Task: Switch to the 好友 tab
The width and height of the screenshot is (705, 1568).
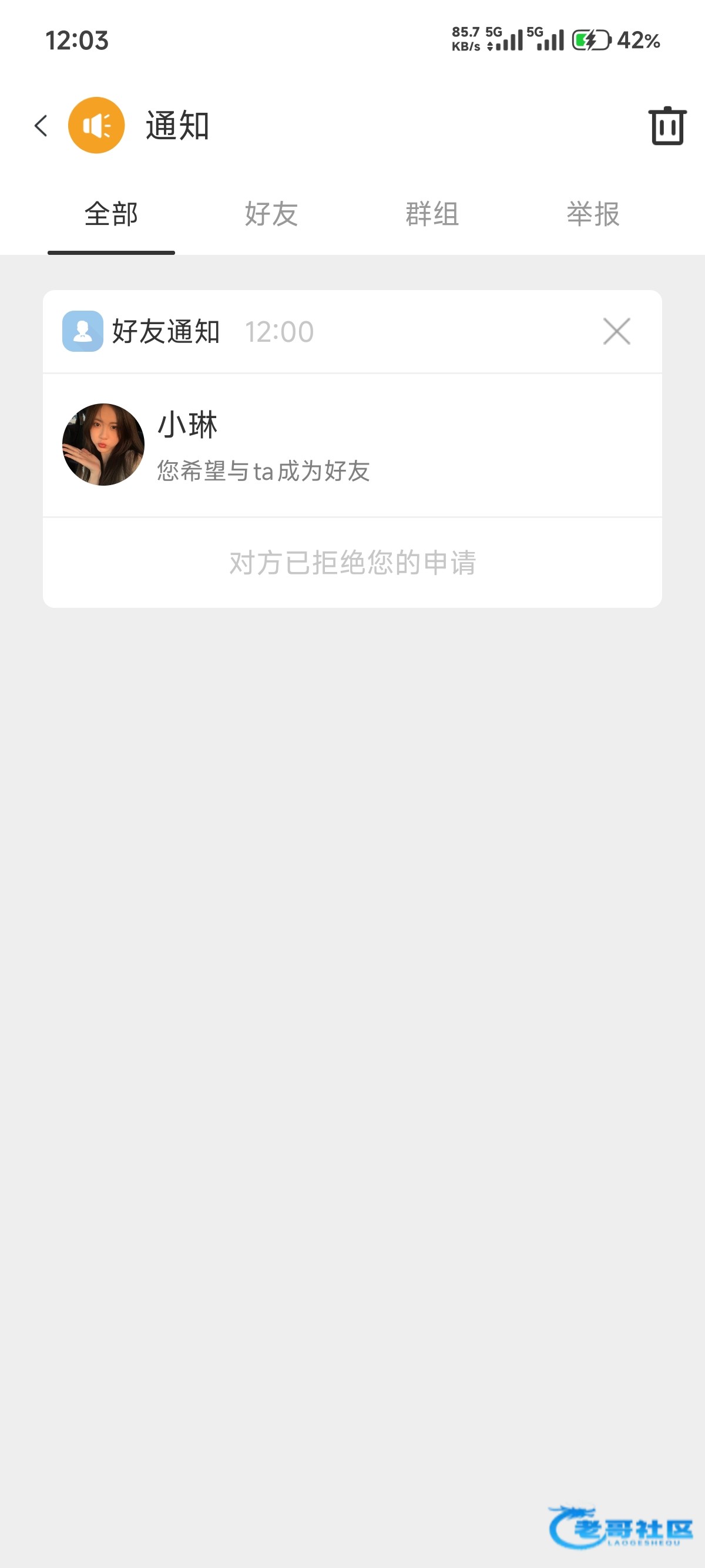Action: tap(271, 214)
